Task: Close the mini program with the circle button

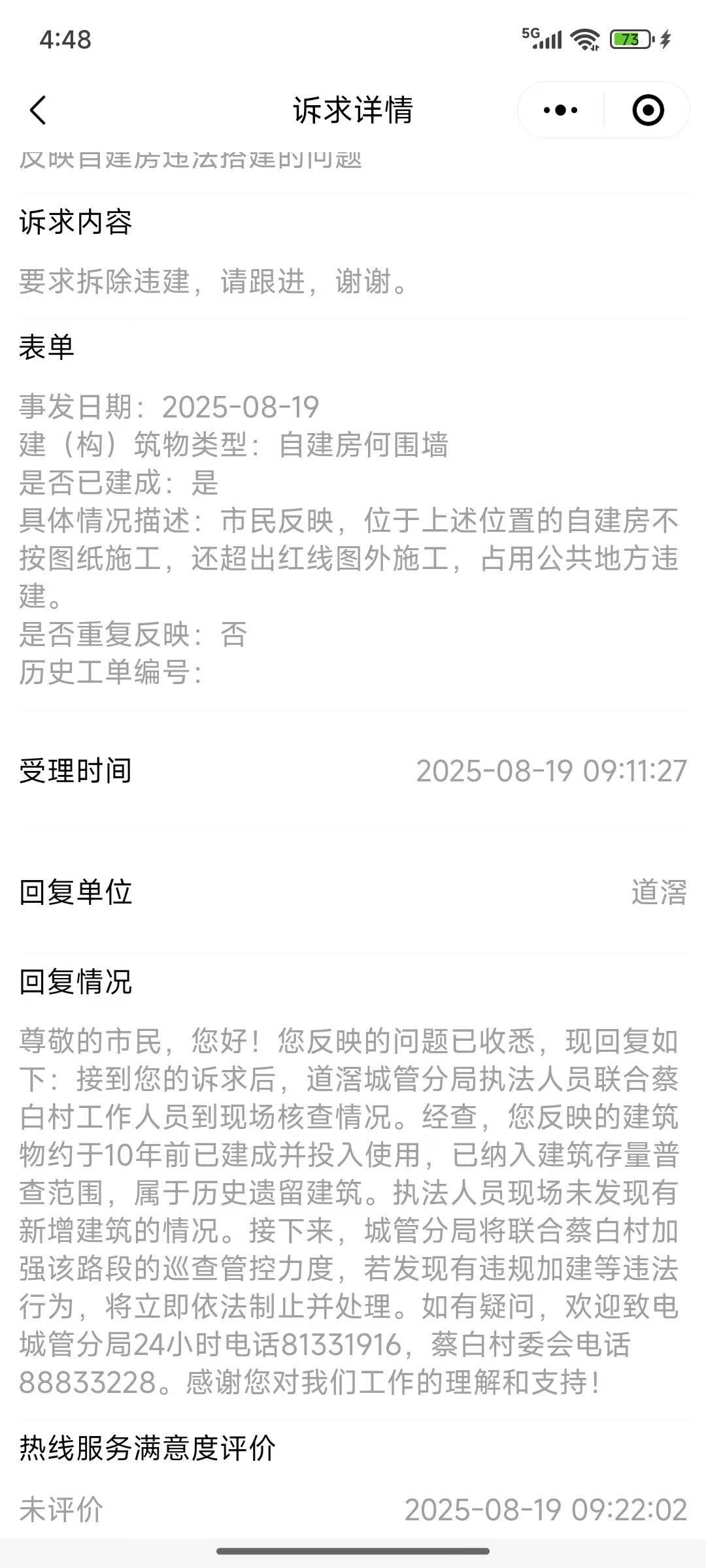Action: tap(648, 110)
